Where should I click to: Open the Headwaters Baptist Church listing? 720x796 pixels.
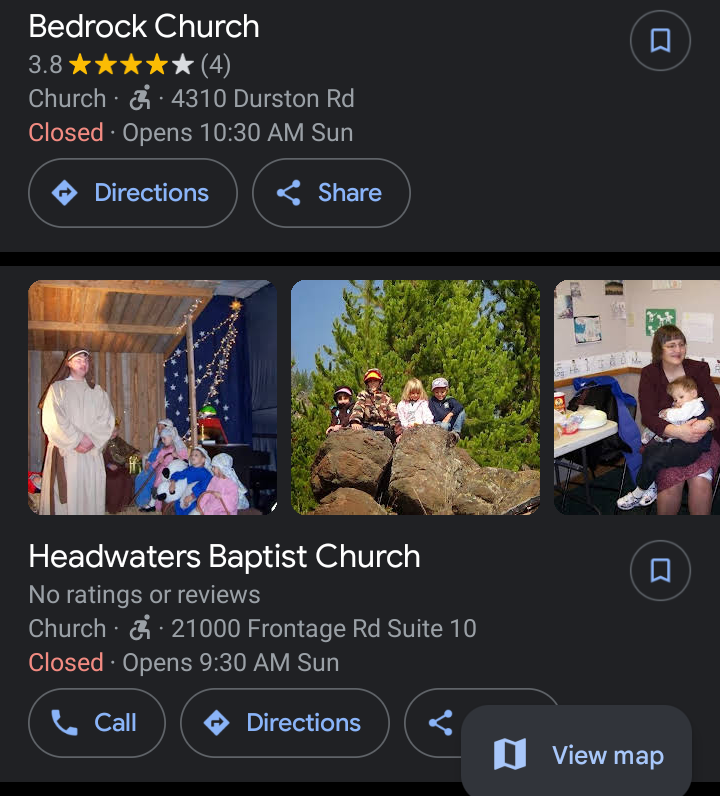click(224, 557)
